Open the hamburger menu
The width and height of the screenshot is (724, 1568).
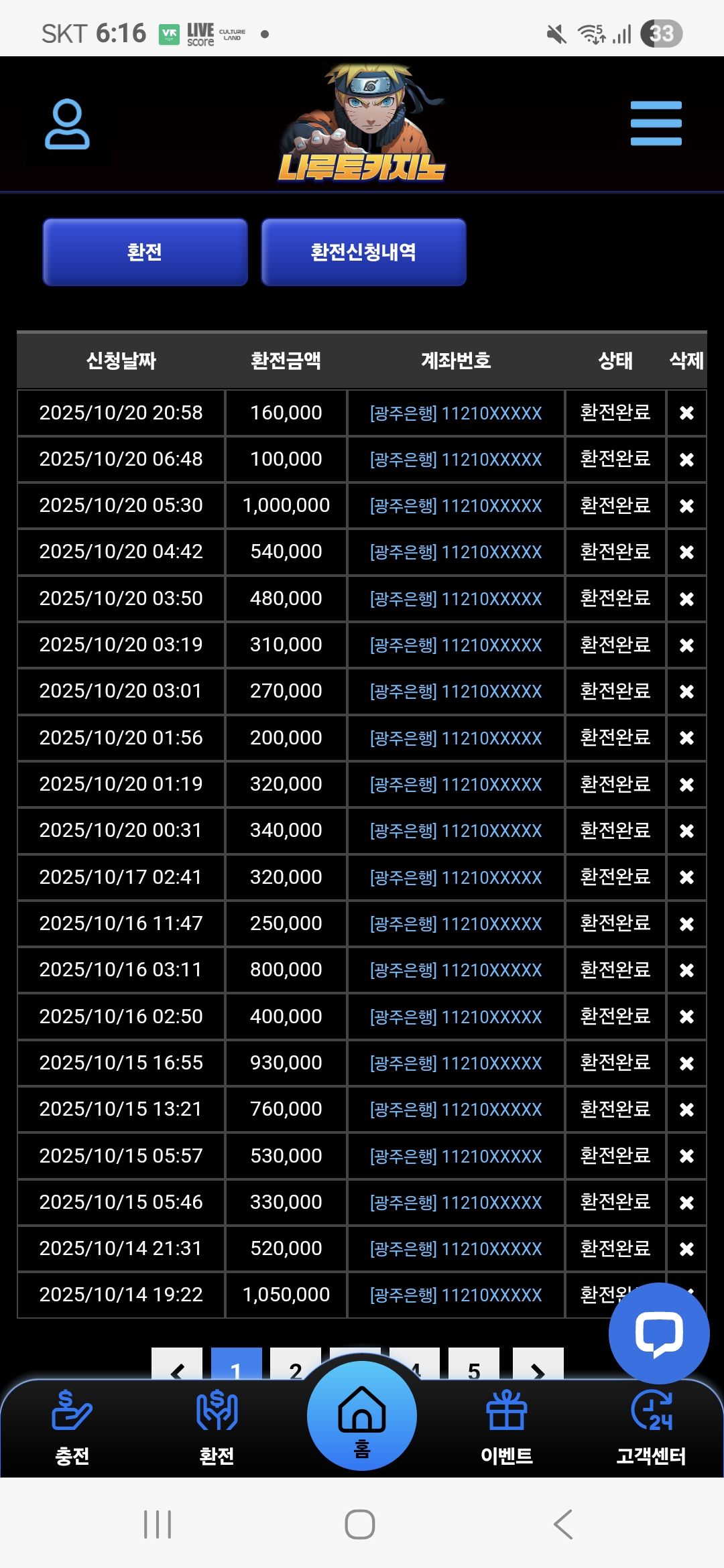[x=656, y=123]
